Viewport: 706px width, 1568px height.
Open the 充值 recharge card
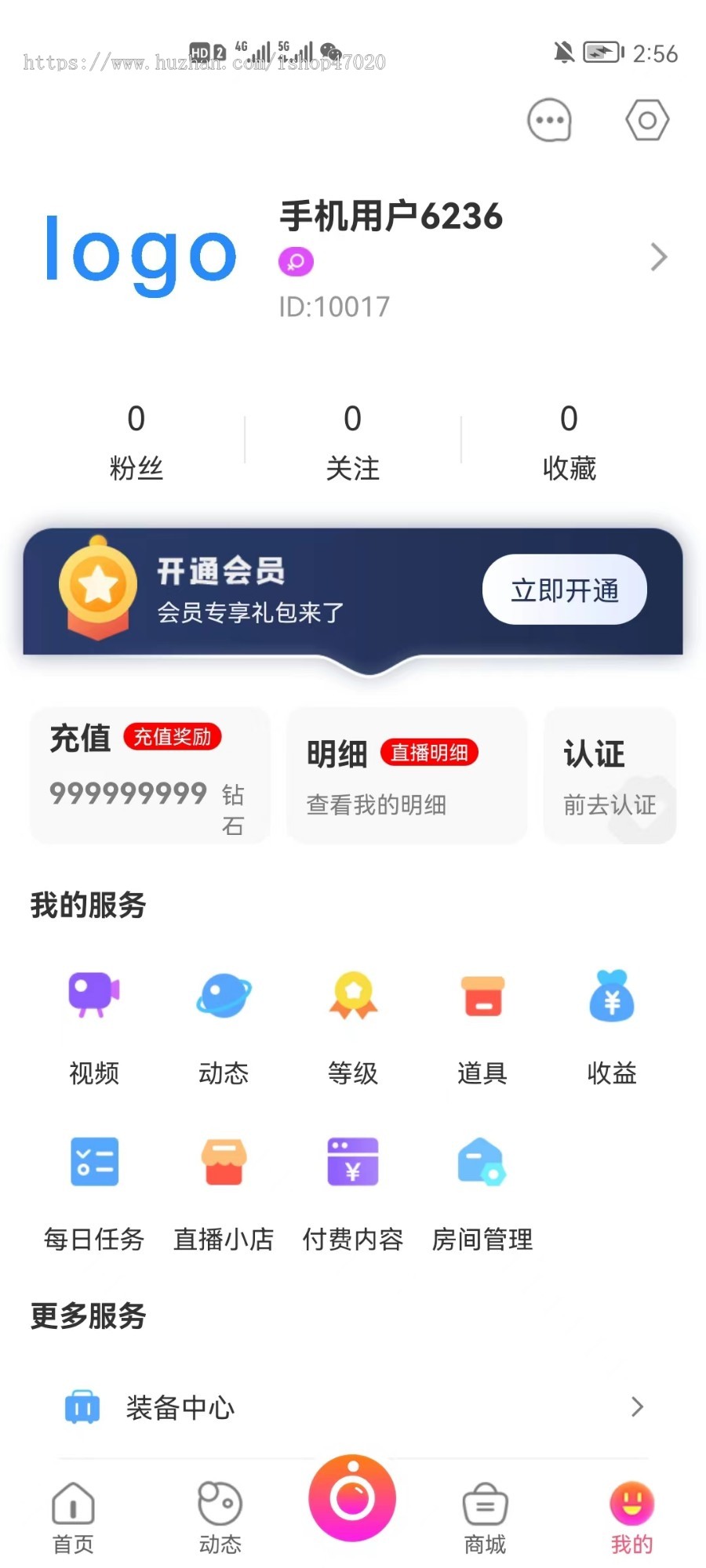point(150,775)
